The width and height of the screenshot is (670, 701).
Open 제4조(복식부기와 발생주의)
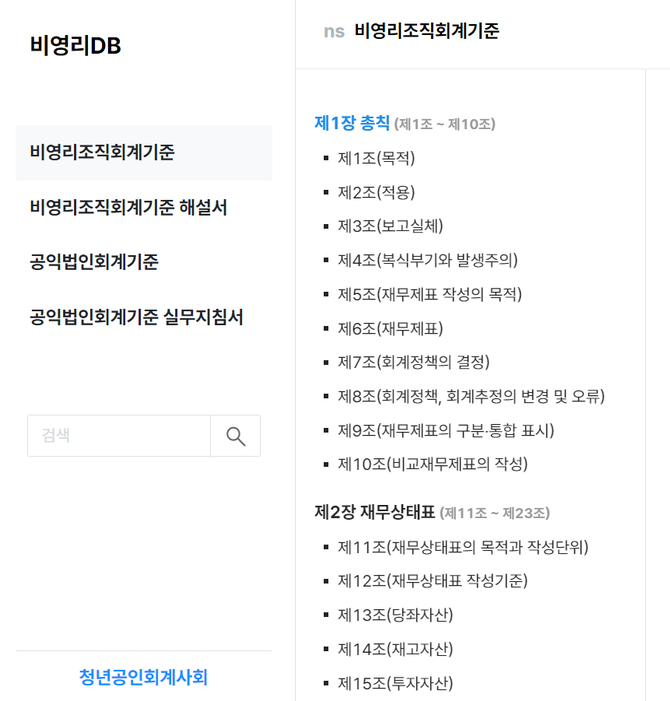coord(428,260)
